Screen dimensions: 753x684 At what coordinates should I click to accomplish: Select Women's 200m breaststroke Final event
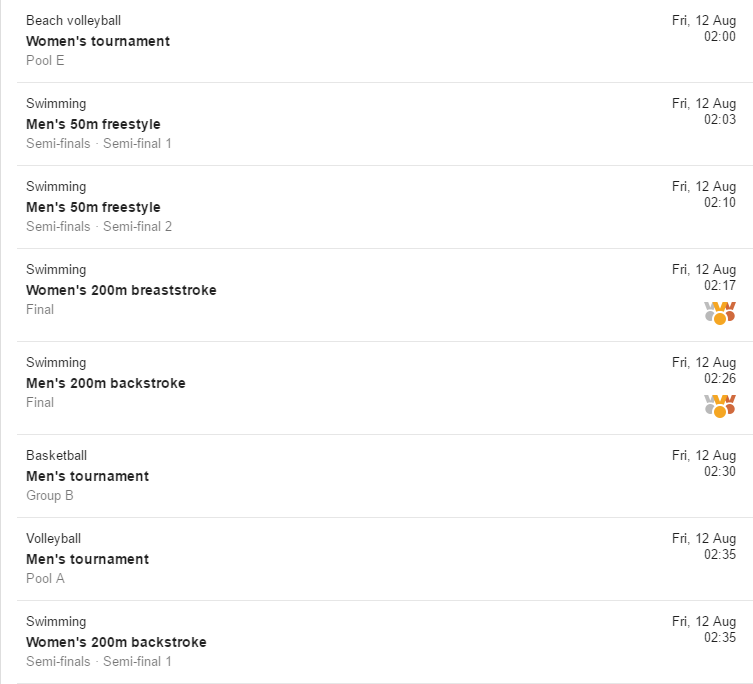click(x=121, y=290)
